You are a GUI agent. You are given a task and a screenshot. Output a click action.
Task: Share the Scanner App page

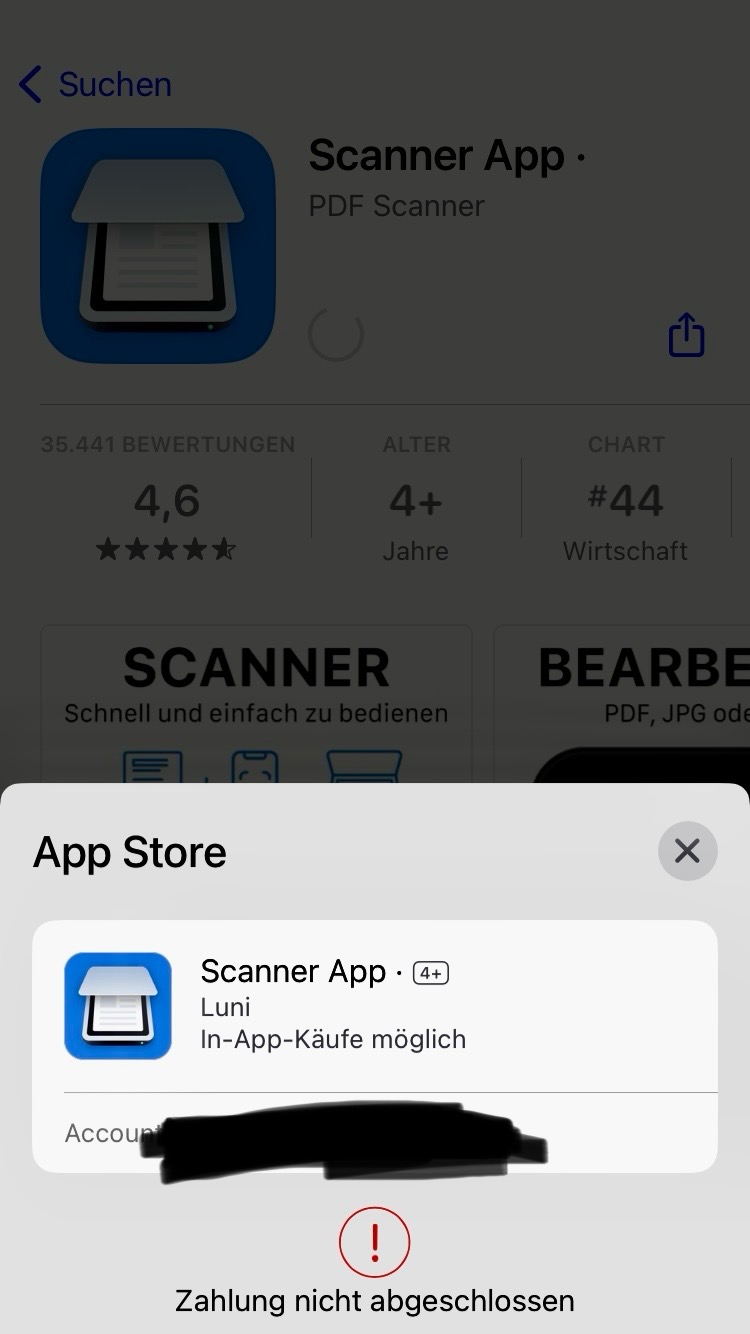pyautogui.click(x=686, y=335)
